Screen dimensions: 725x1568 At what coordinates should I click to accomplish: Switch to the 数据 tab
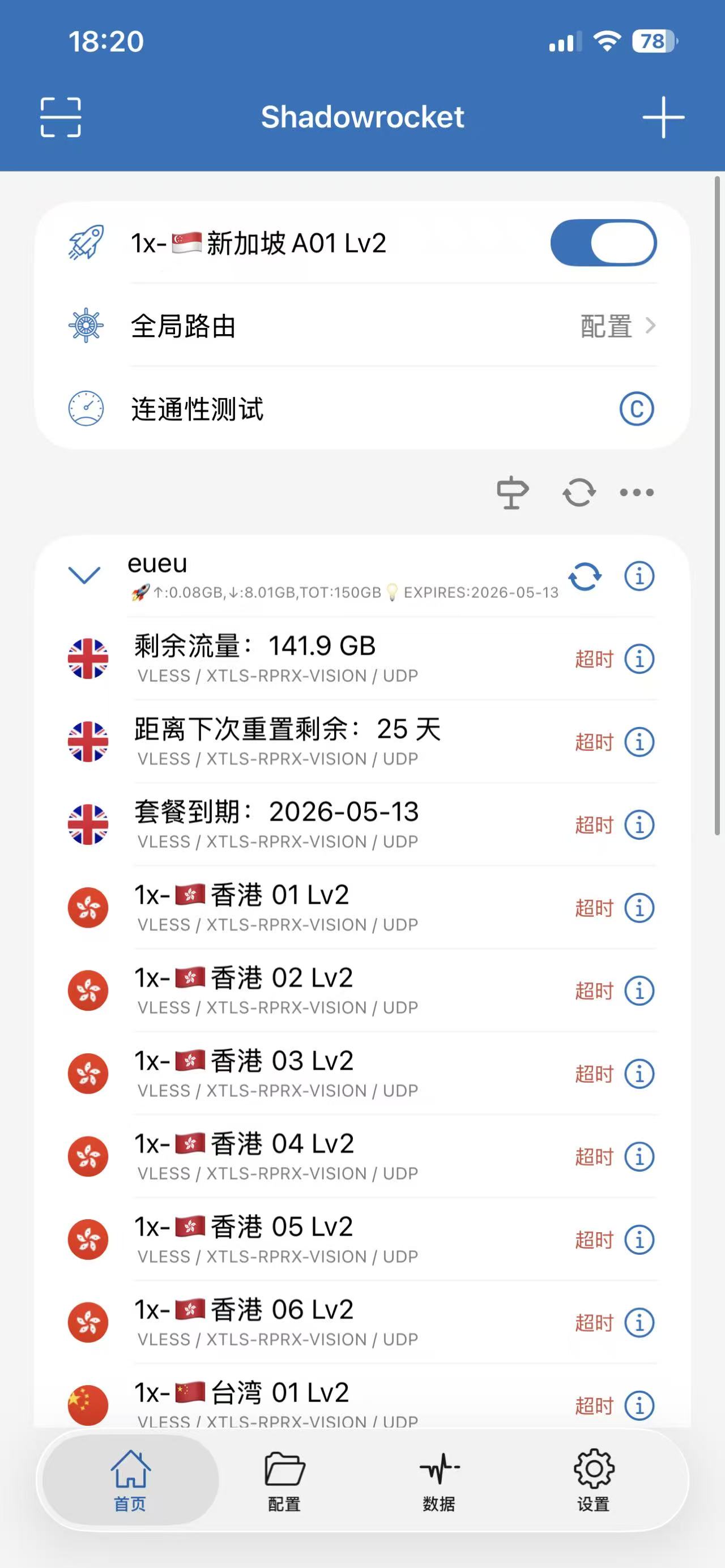point(439,1480)
